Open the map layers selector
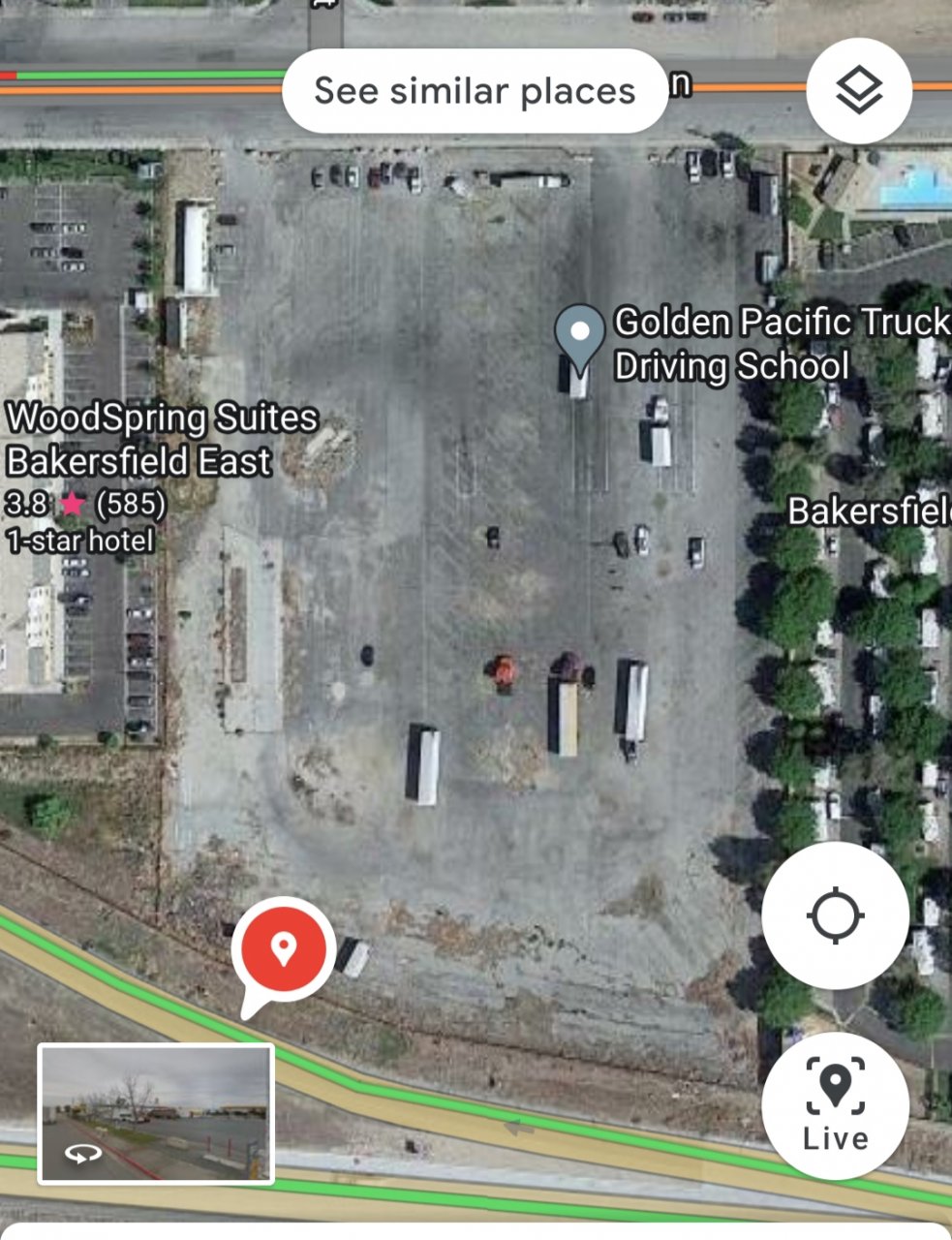952x1240 pixels. 858,91
